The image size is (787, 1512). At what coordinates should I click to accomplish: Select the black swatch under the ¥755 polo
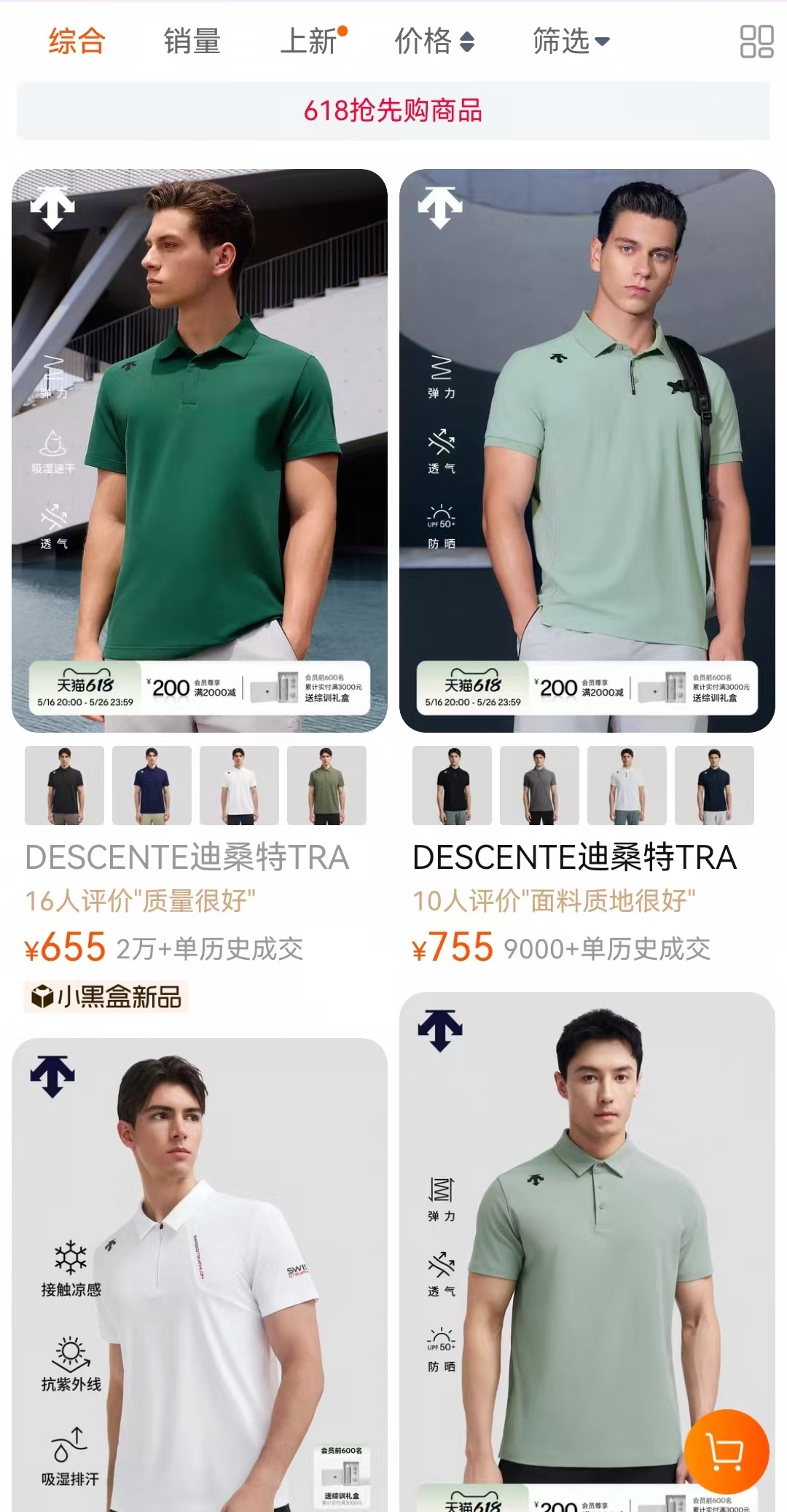(x=453, y=785)
